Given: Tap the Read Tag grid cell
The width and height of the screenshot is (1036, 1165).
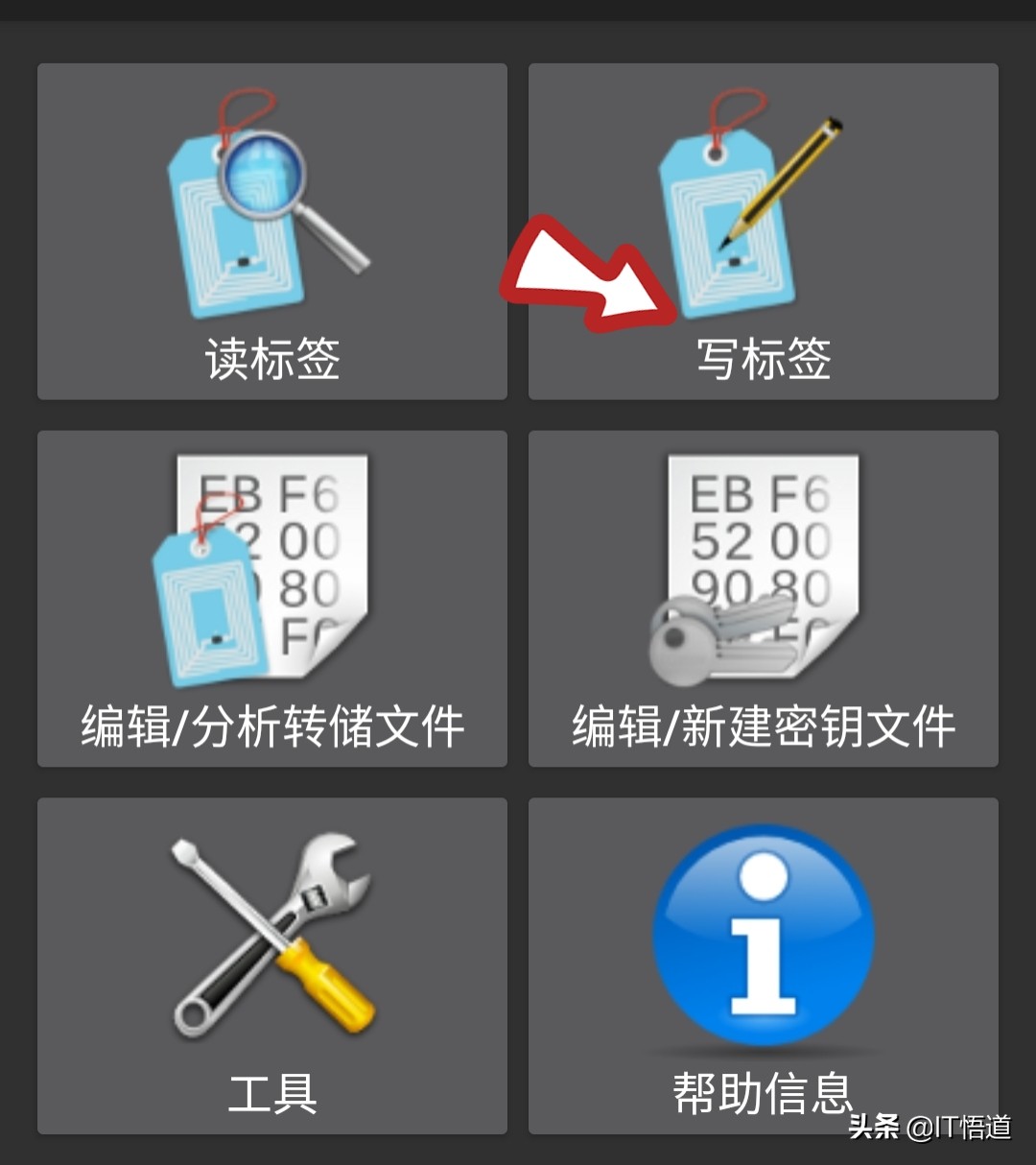Looking at the screenshot, I should point(271,230).
